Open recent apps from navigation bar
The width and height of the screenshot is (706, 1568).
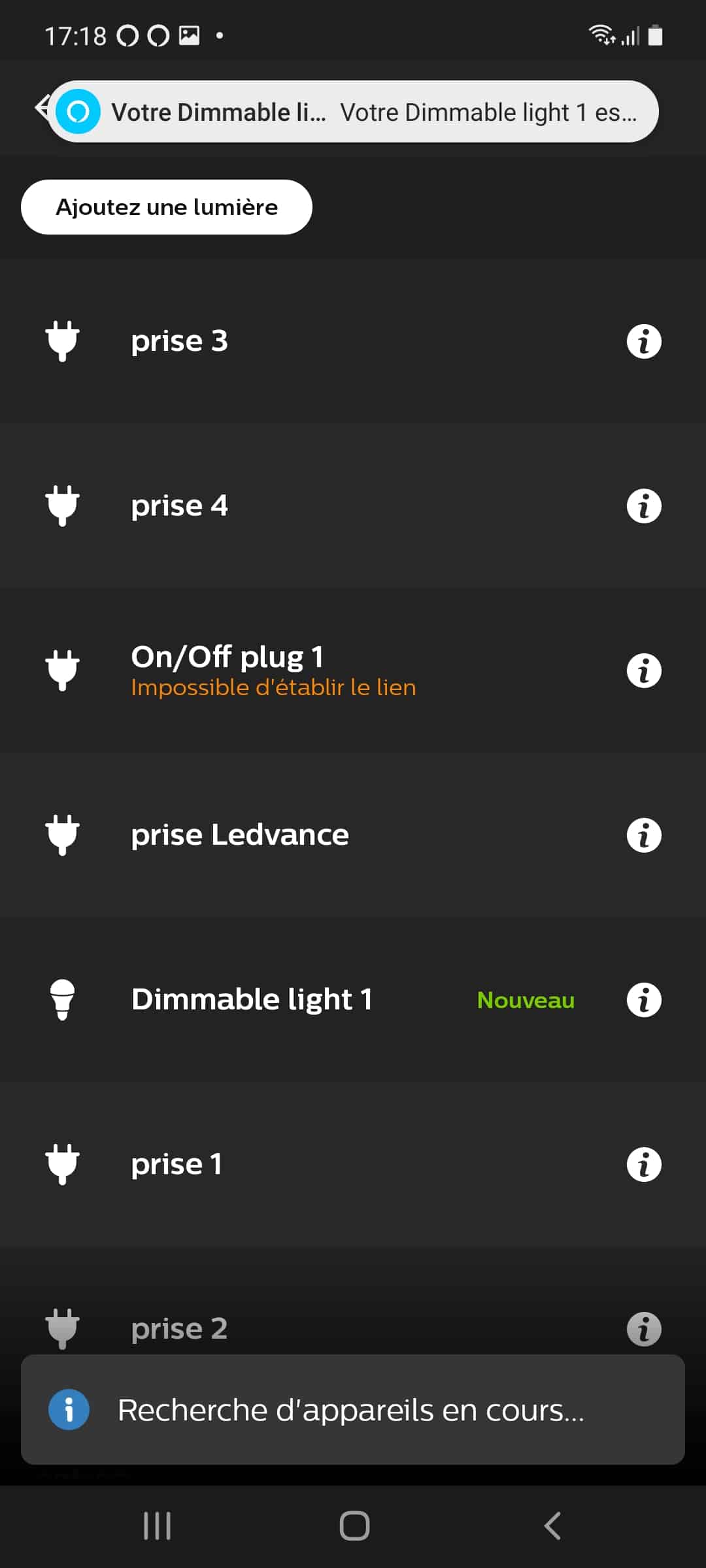(157, 1526)
